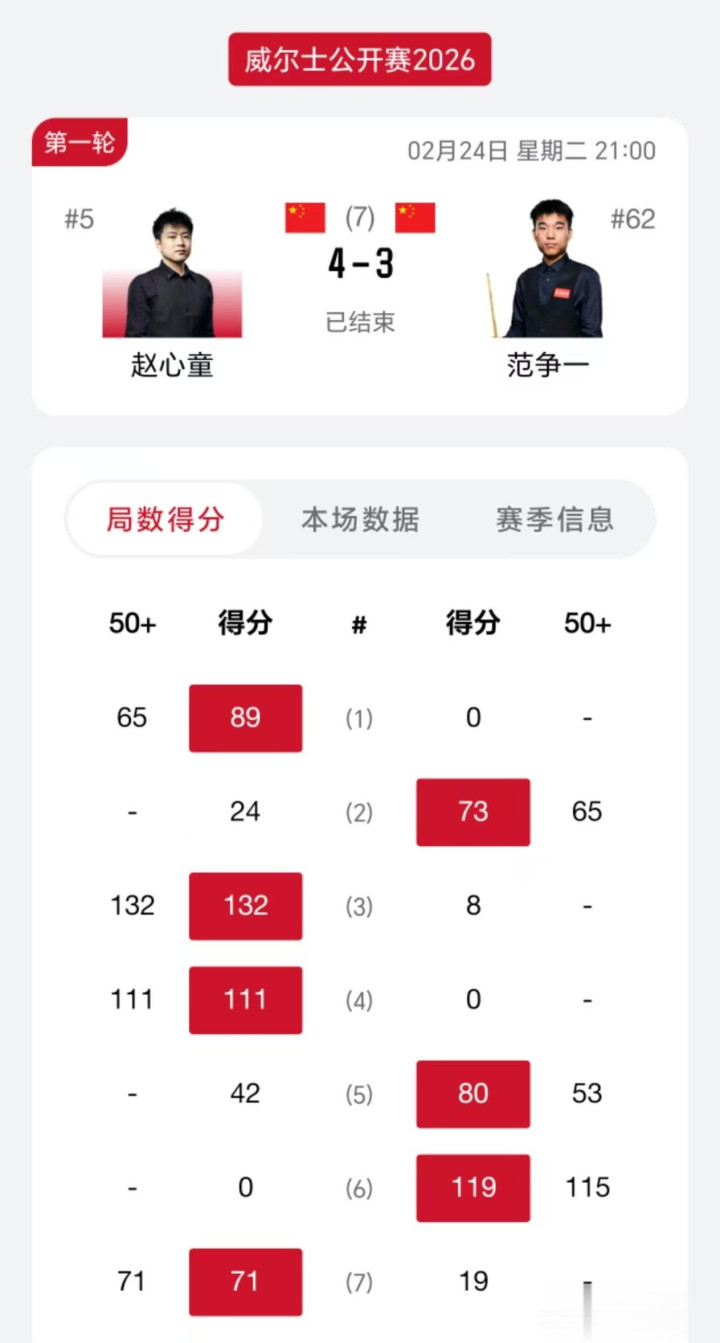Open 范争一's player profile
The width and height of the screenshot is (720, 1343).
tap(550, 290)
